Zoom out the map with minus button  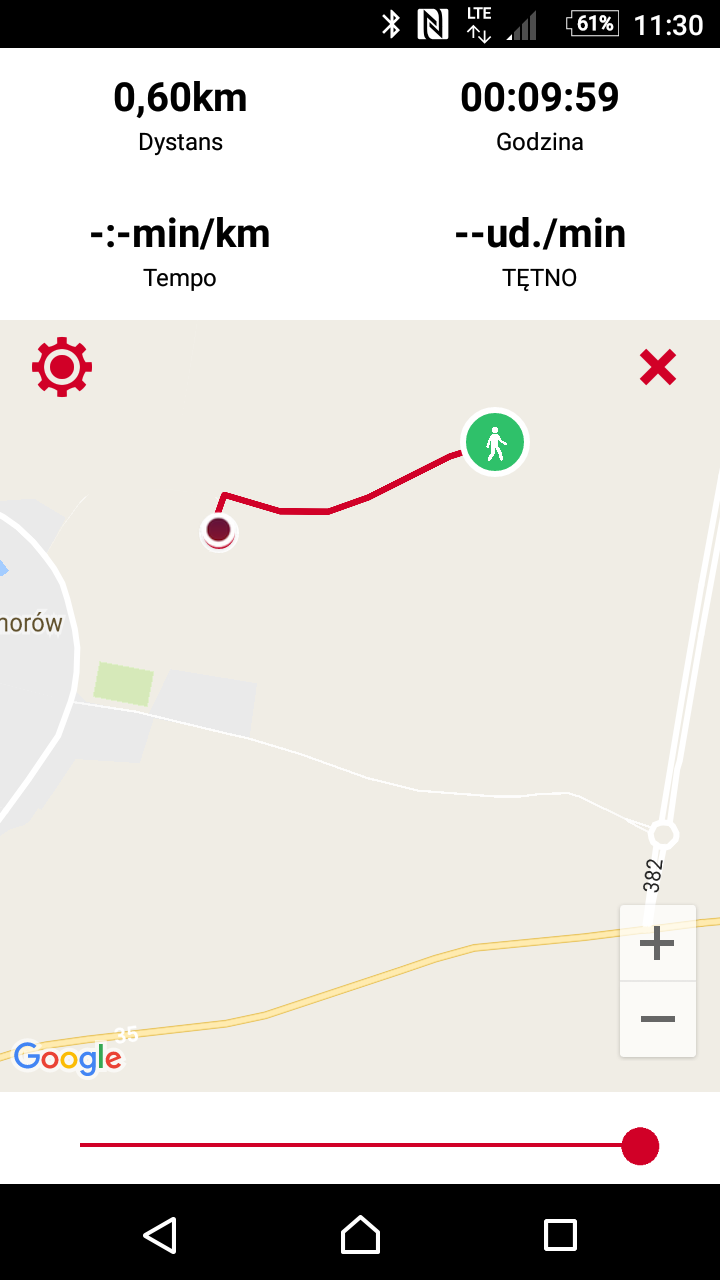tap(657, 1019)
